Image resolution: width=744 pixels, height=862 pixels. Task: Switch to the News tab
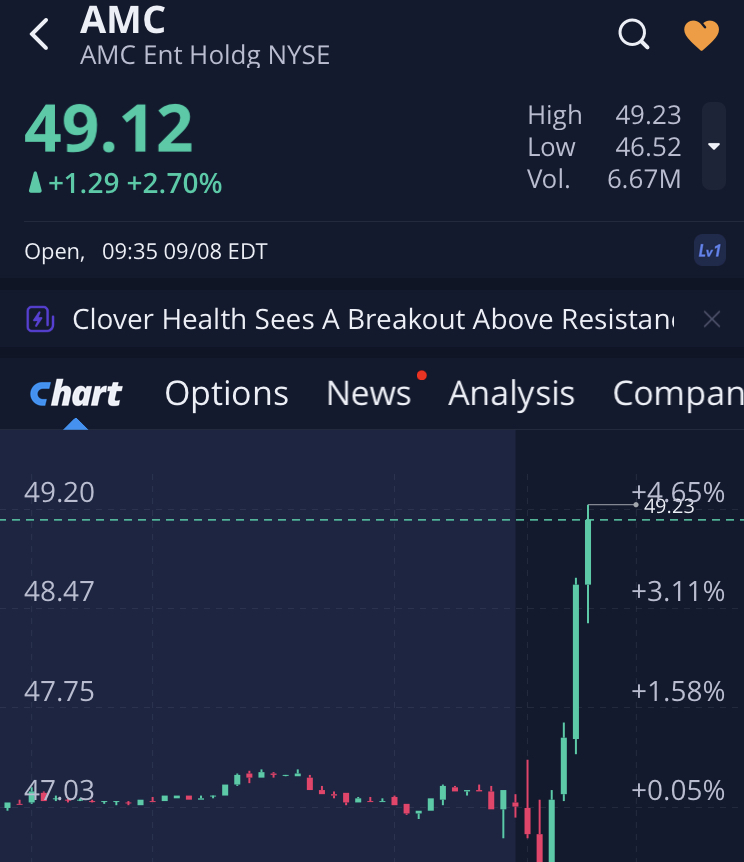(368, 394)
